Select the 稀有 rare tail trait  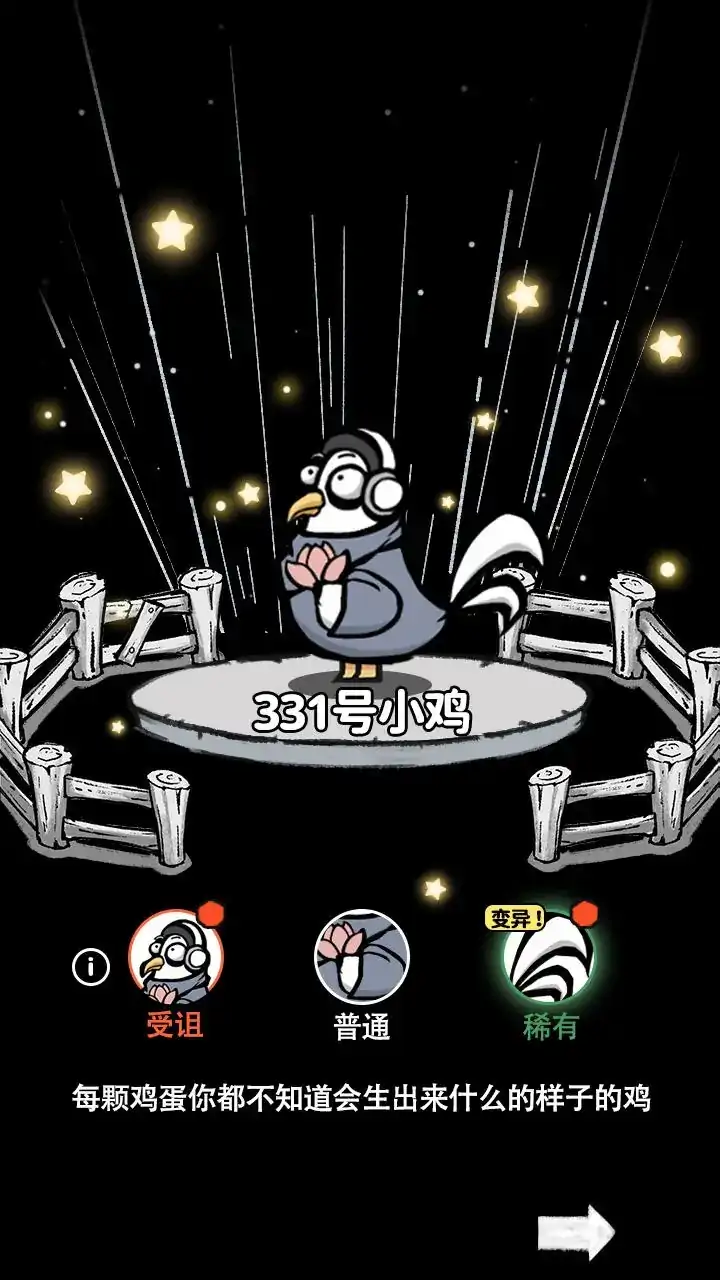point(549,957)
